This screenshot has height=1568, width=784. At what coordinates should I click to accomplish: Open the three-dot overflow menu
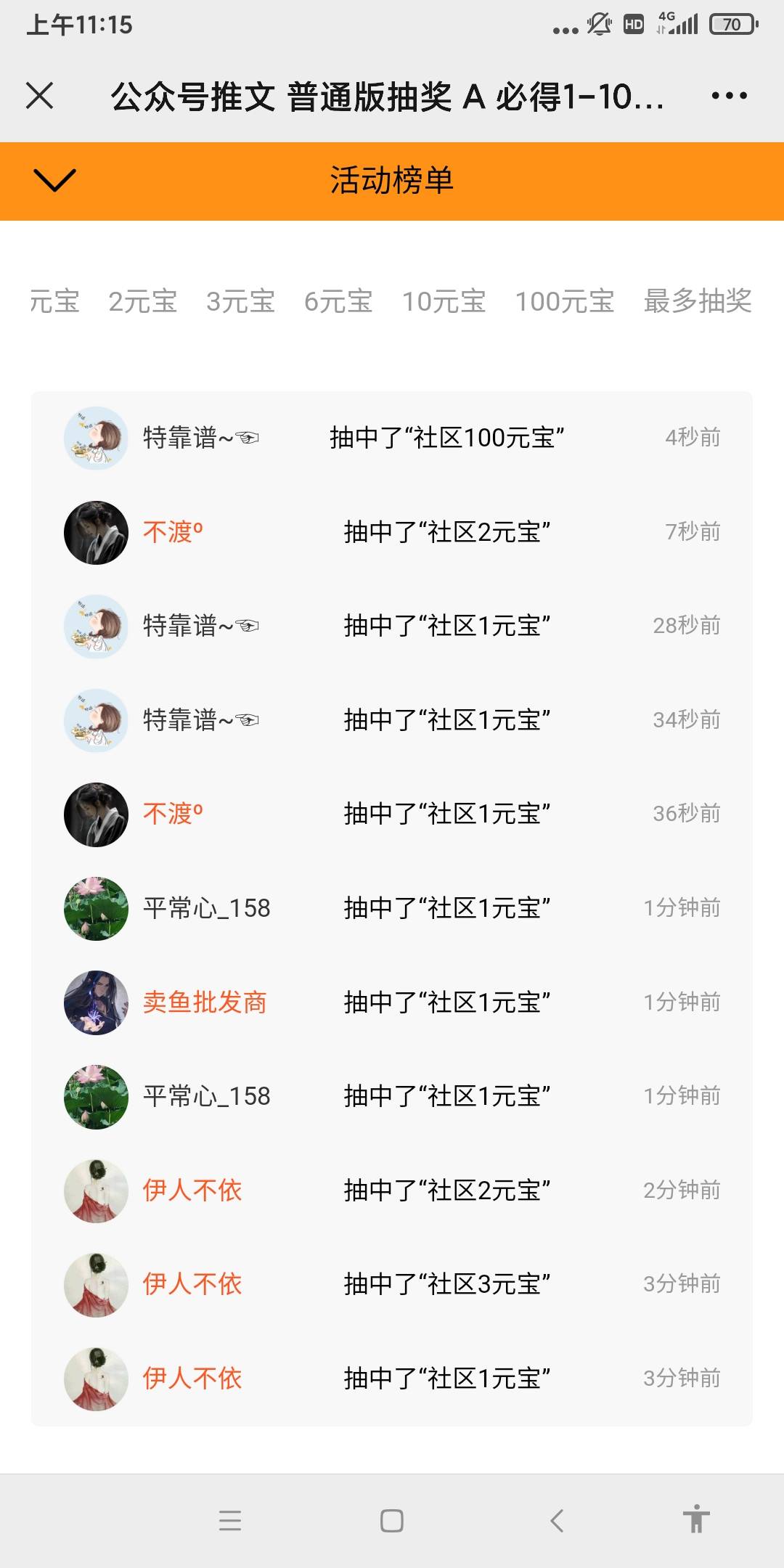(x=729, y=95)
